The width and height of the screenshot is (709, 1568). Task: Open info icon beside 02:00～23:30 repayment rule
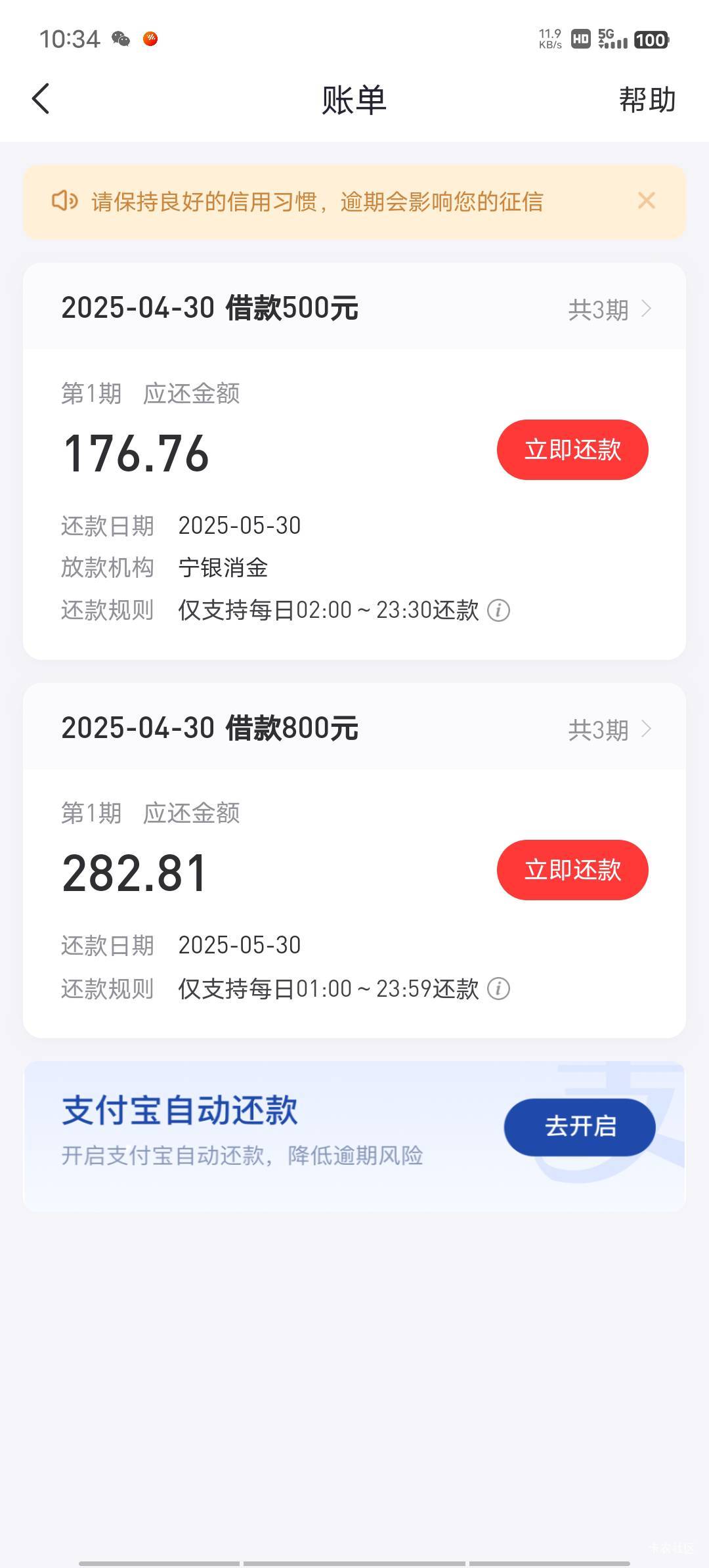[498, 611]
